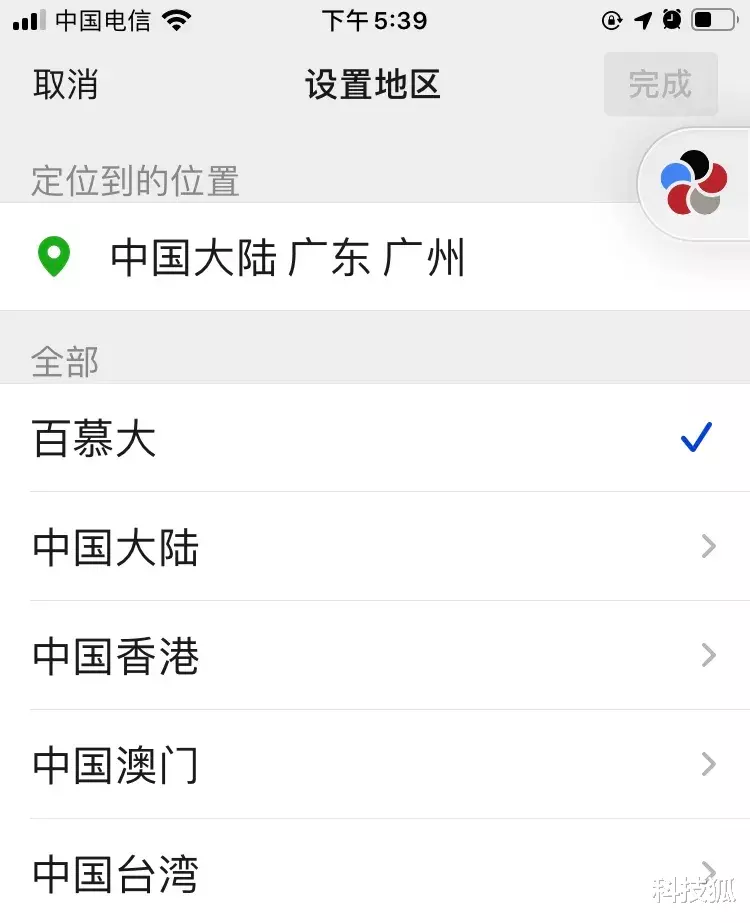This screenshot has width=750, height=923.
Task: Expand the 中国台湾 region entry
Action: click(x=710, y=875)
